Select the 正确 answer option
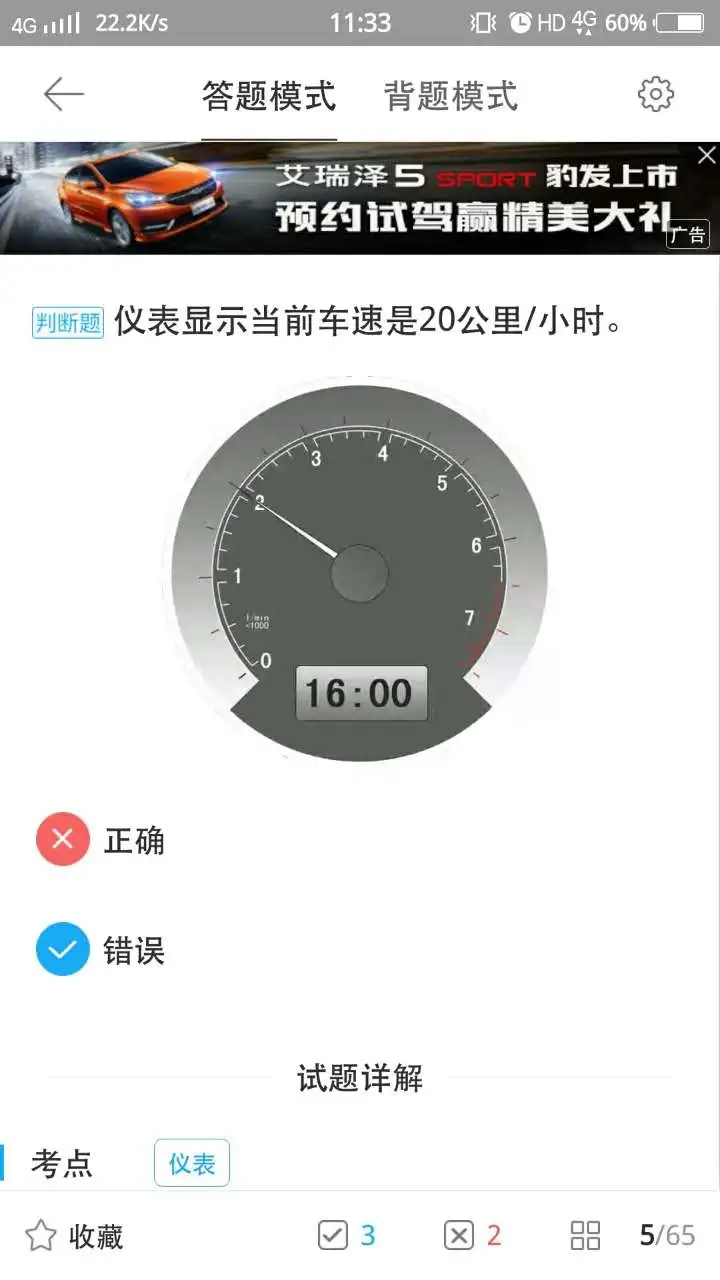 click(x=100, y=841)
